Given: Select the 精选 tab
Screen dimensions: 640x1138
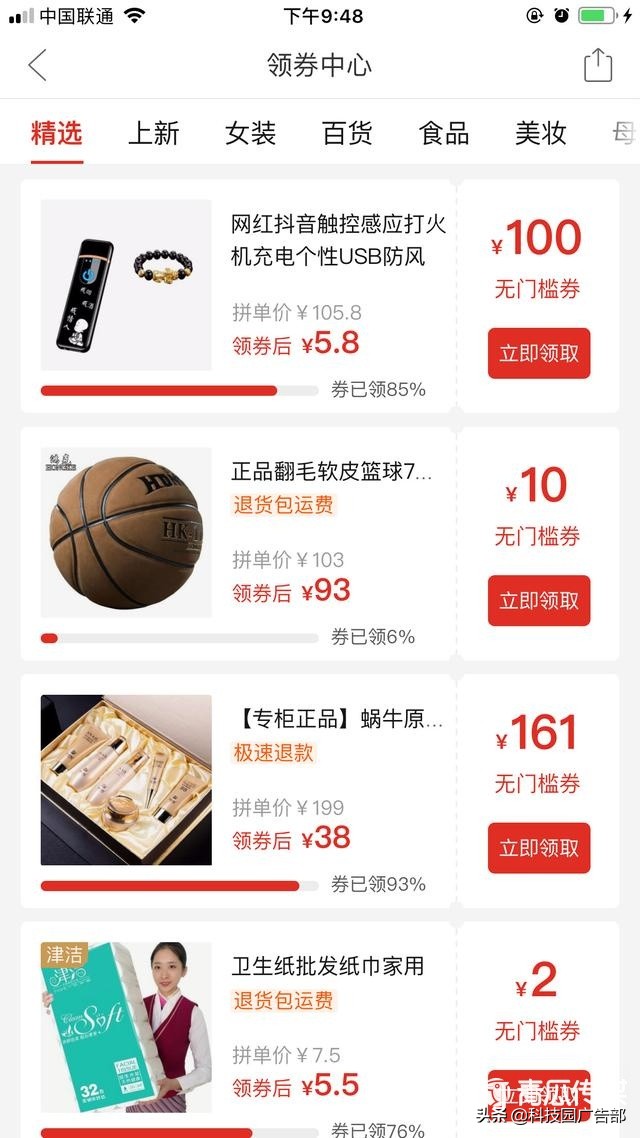Looking at the screenshot, I should [57, 133].
